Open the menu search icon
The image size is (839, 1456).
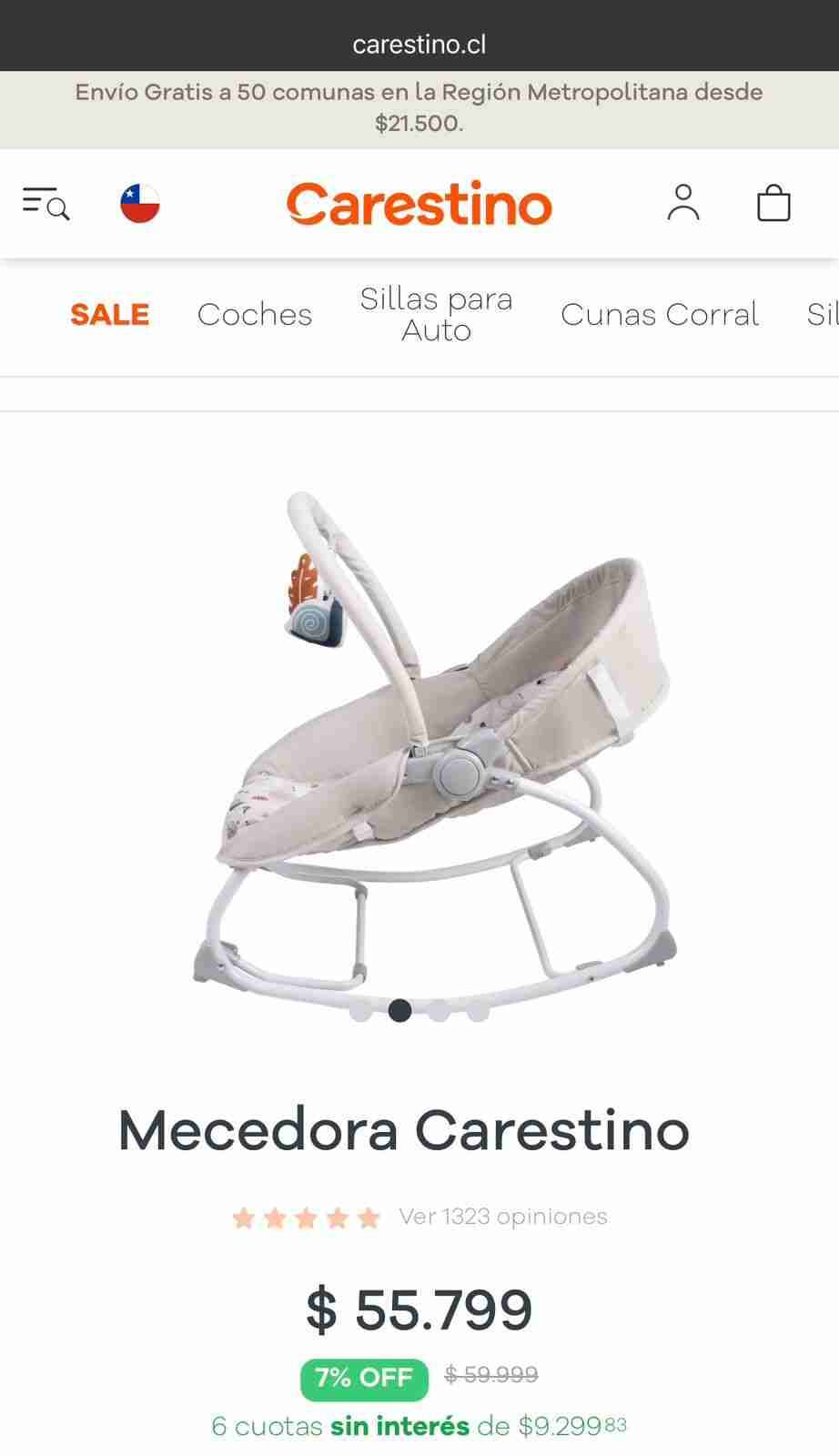click(x=45, y=205)
